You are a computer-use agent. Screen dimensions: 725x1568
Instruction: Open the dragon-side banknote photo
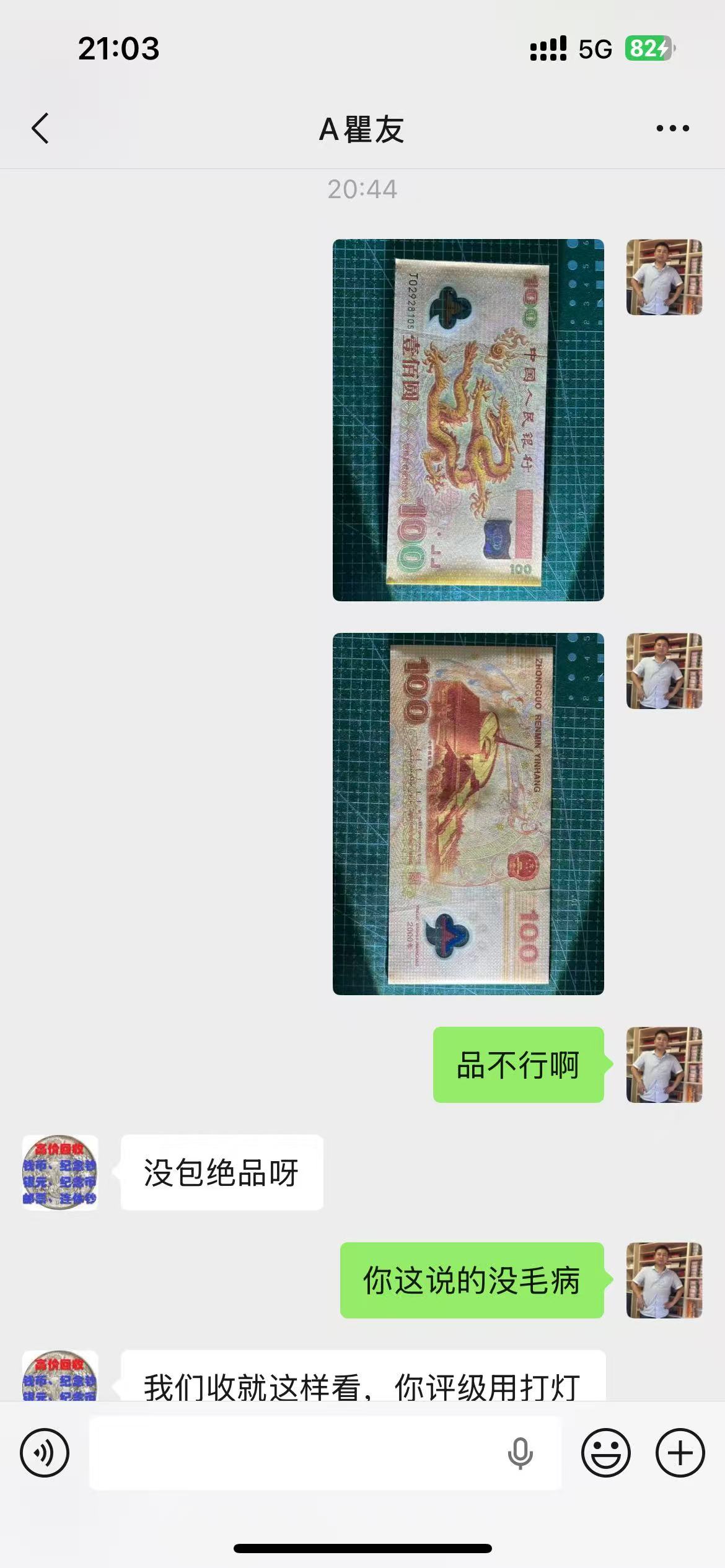pos(468,420)
